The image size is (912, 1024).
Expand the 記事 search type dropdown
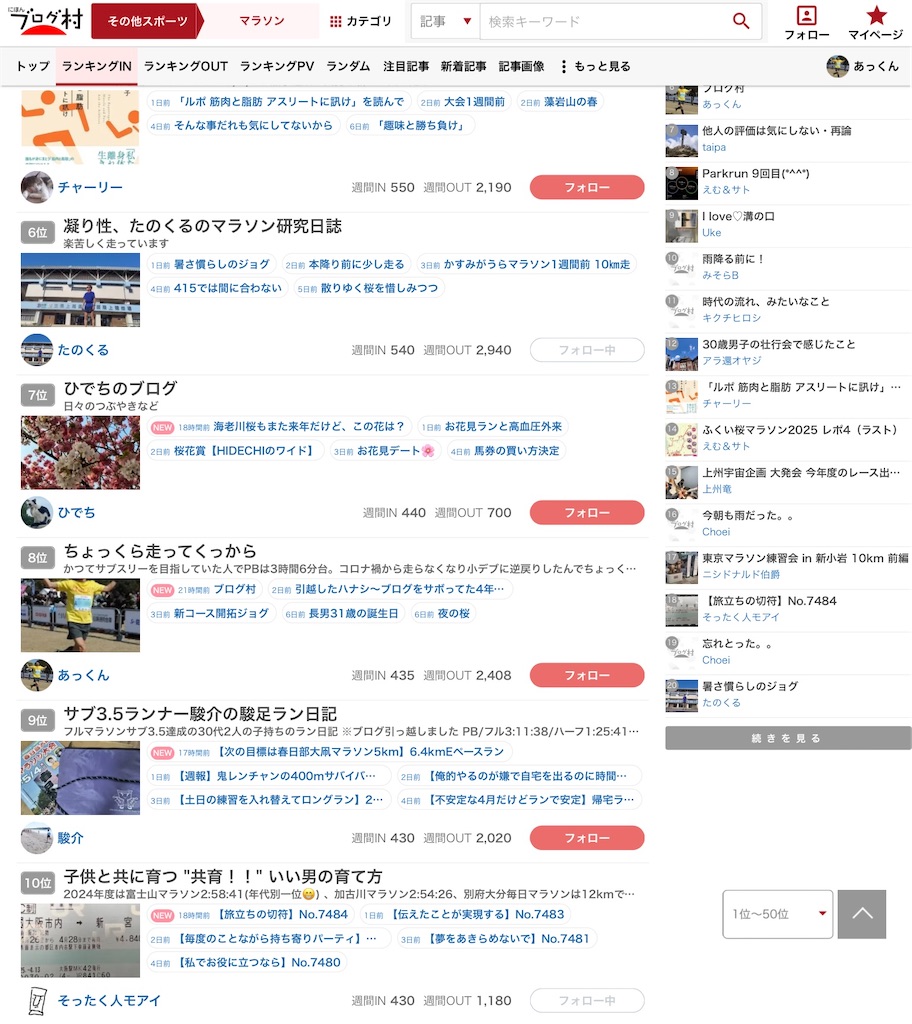[x=446, y=21]
